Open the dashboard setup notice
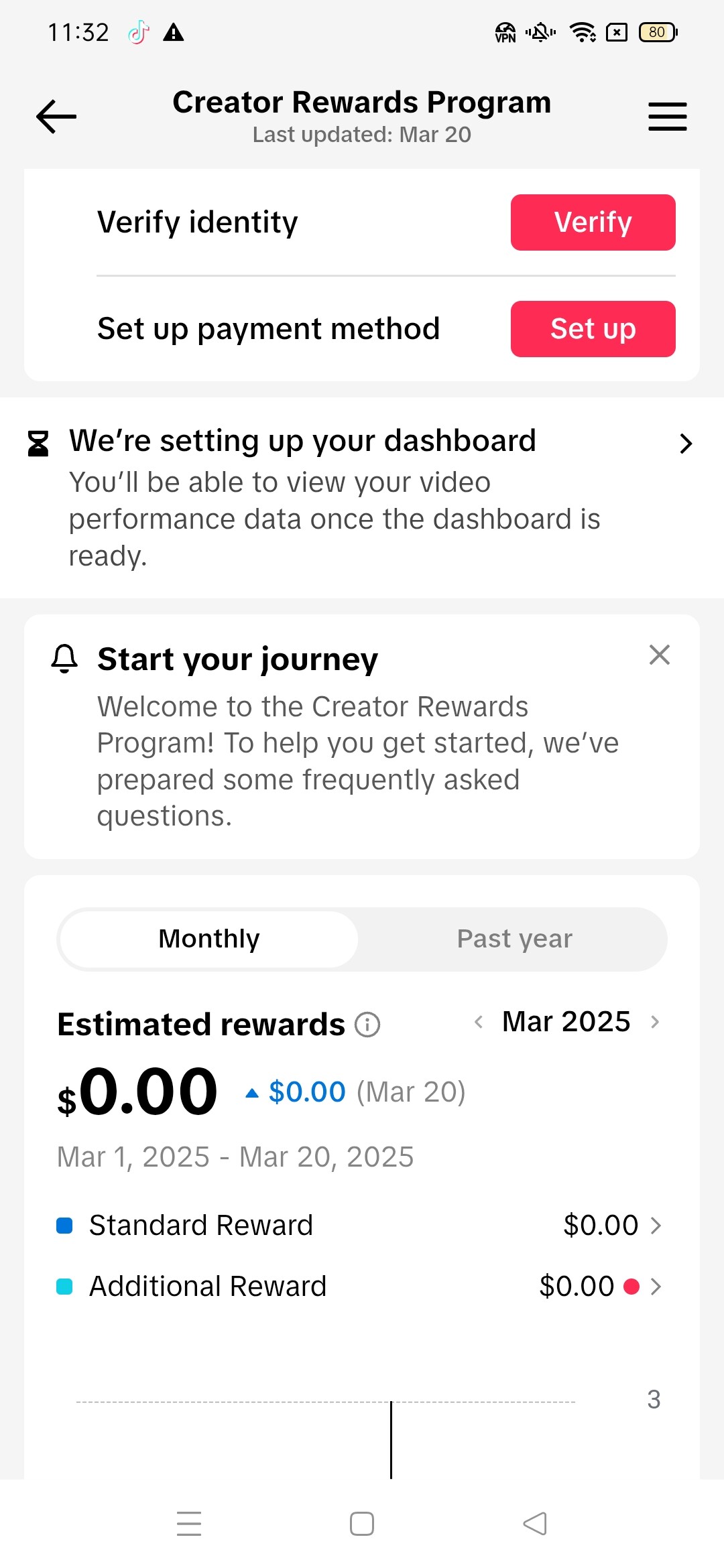The width and height of the screenshot is (724, 1568). click(x=362, y=497)
